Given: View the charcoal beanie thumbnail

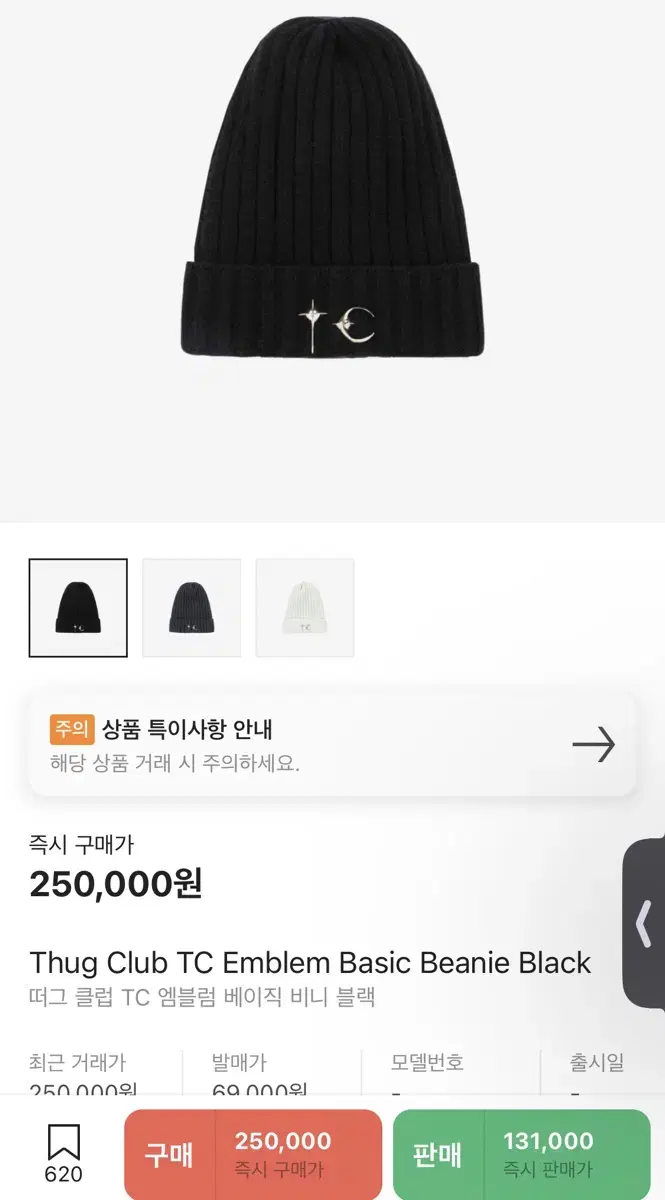Looking at the screenshot, I should [192, 608].
